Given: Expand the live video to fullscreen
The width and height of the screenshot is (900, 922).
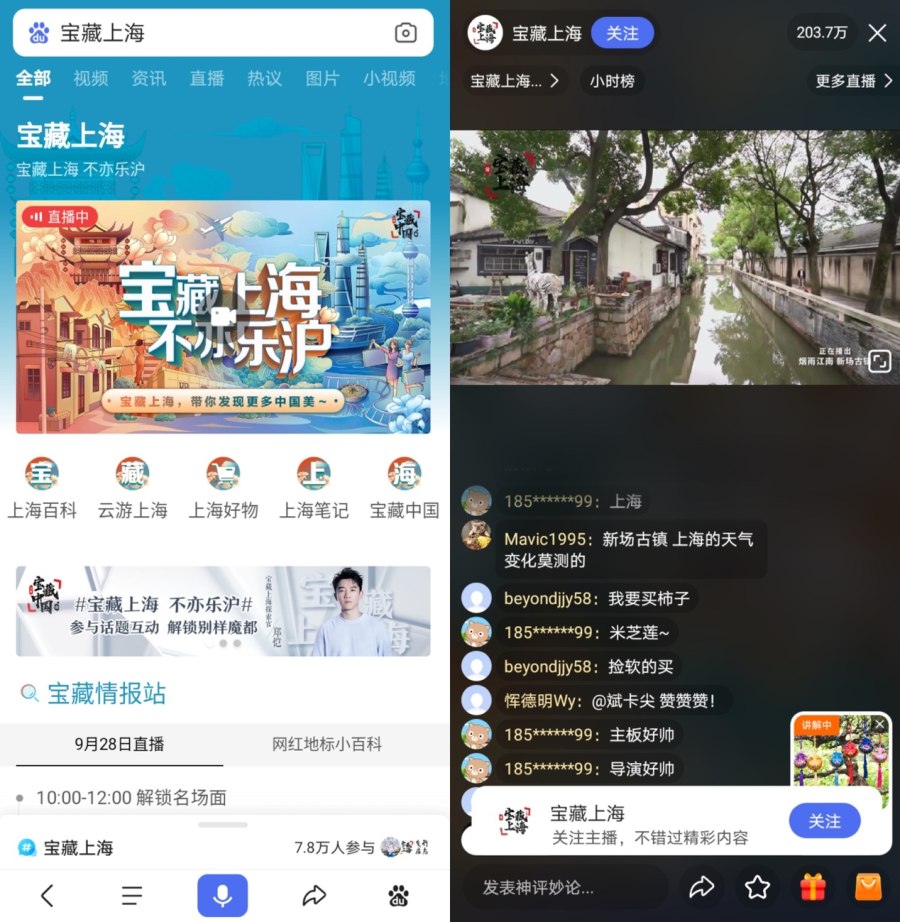Looking at the screenshot, I should [879, 362].
